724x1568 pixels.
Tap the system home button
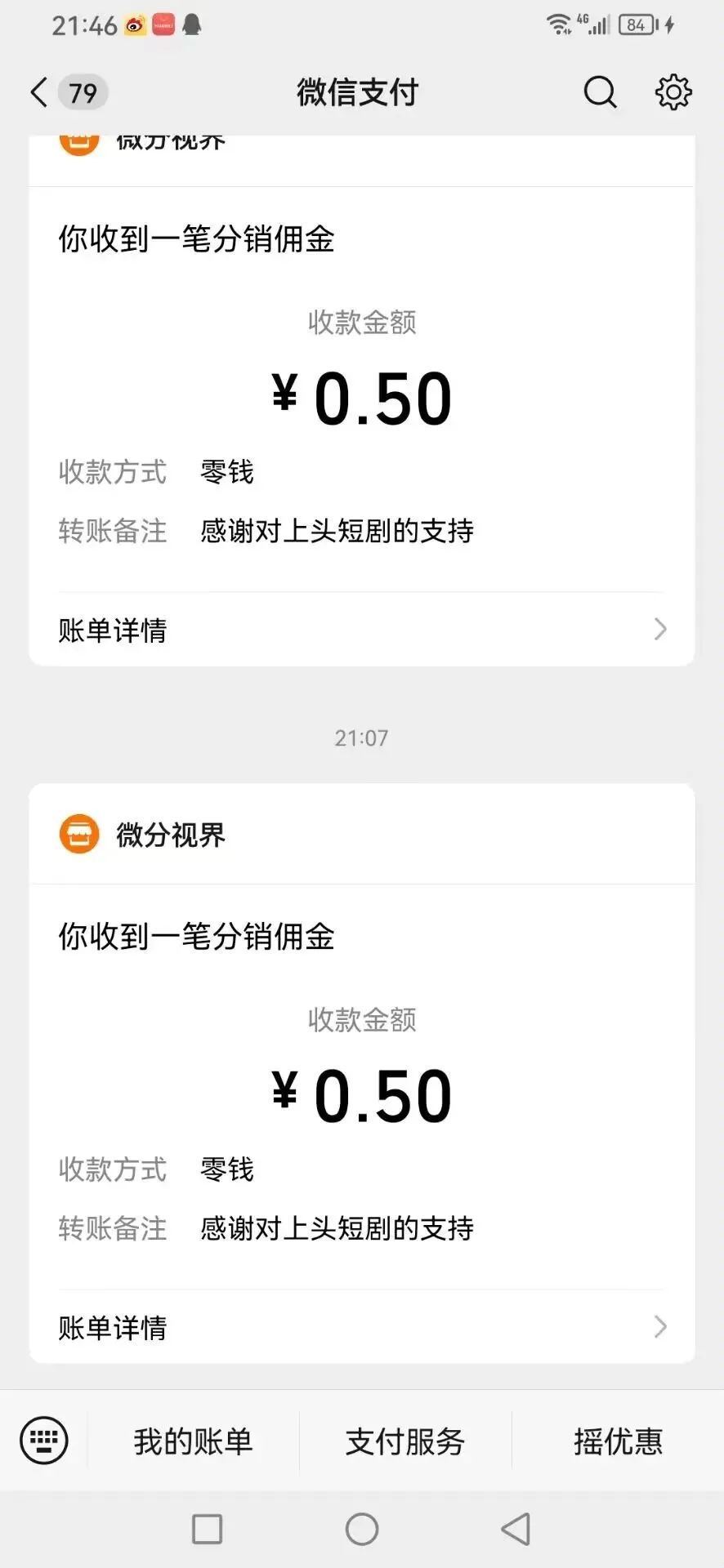coord(362,1529)
